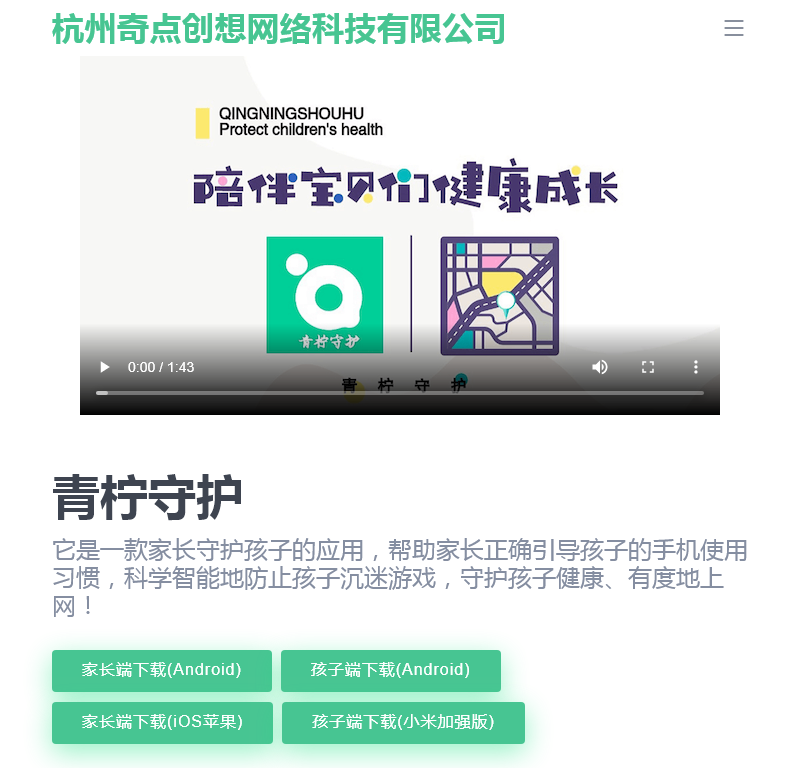Open the hamburger navigation menu
Viewport: 800px width, 768px height.
[x=733, y=29]
